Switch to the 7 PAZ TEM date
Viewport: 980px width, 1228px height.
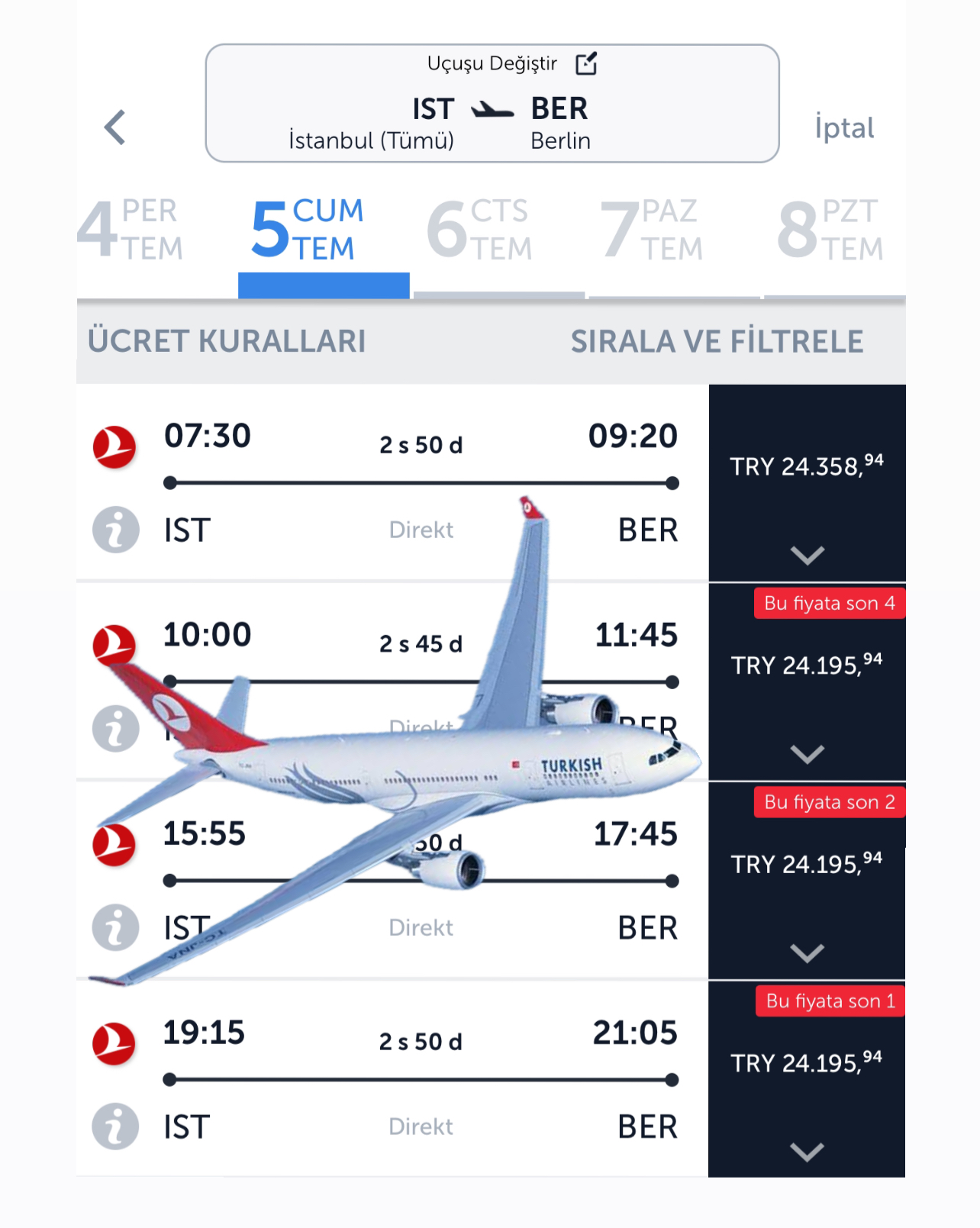653,230
